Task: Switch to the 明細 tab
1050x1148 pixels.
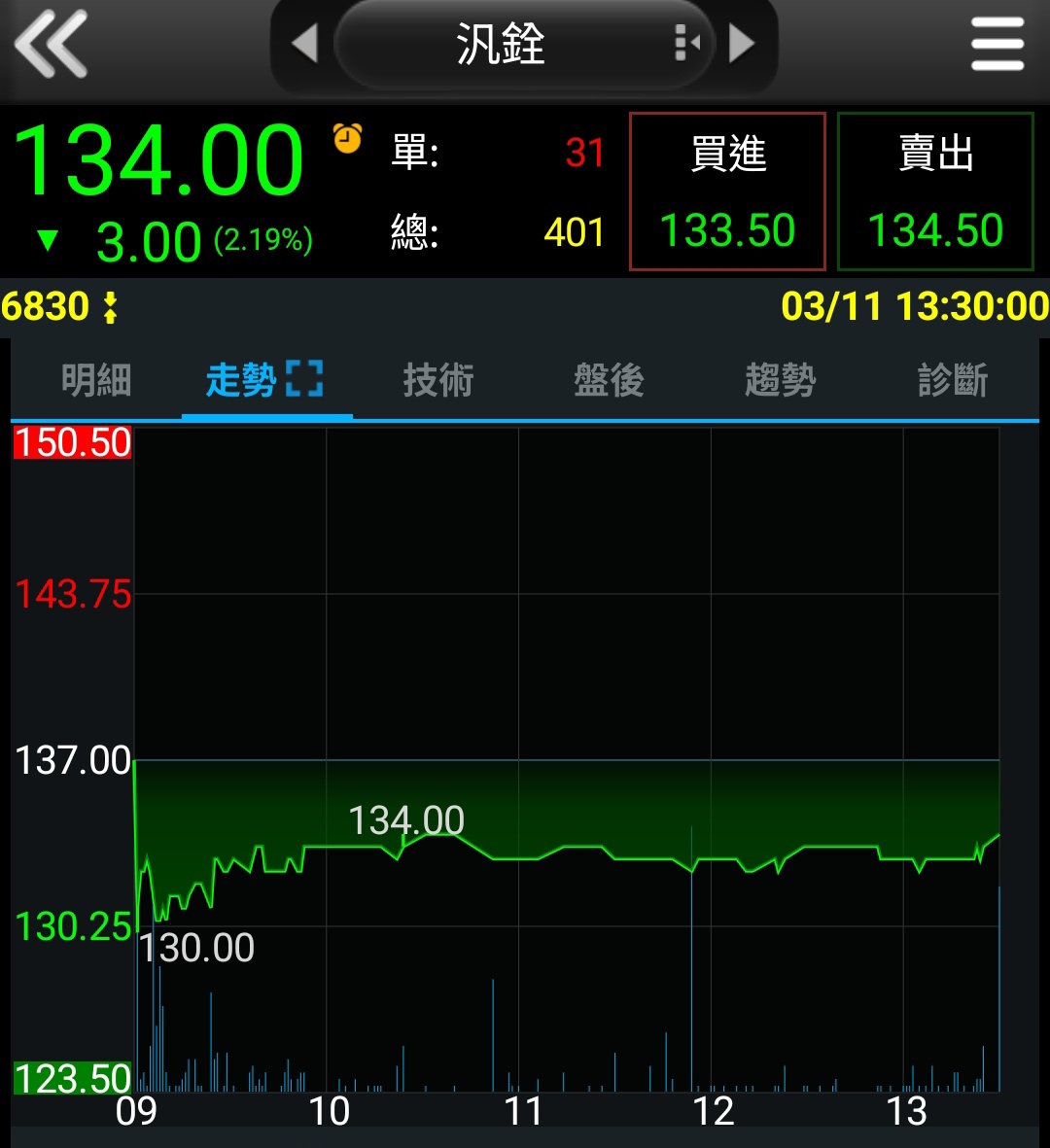Action: click(96, 380)
